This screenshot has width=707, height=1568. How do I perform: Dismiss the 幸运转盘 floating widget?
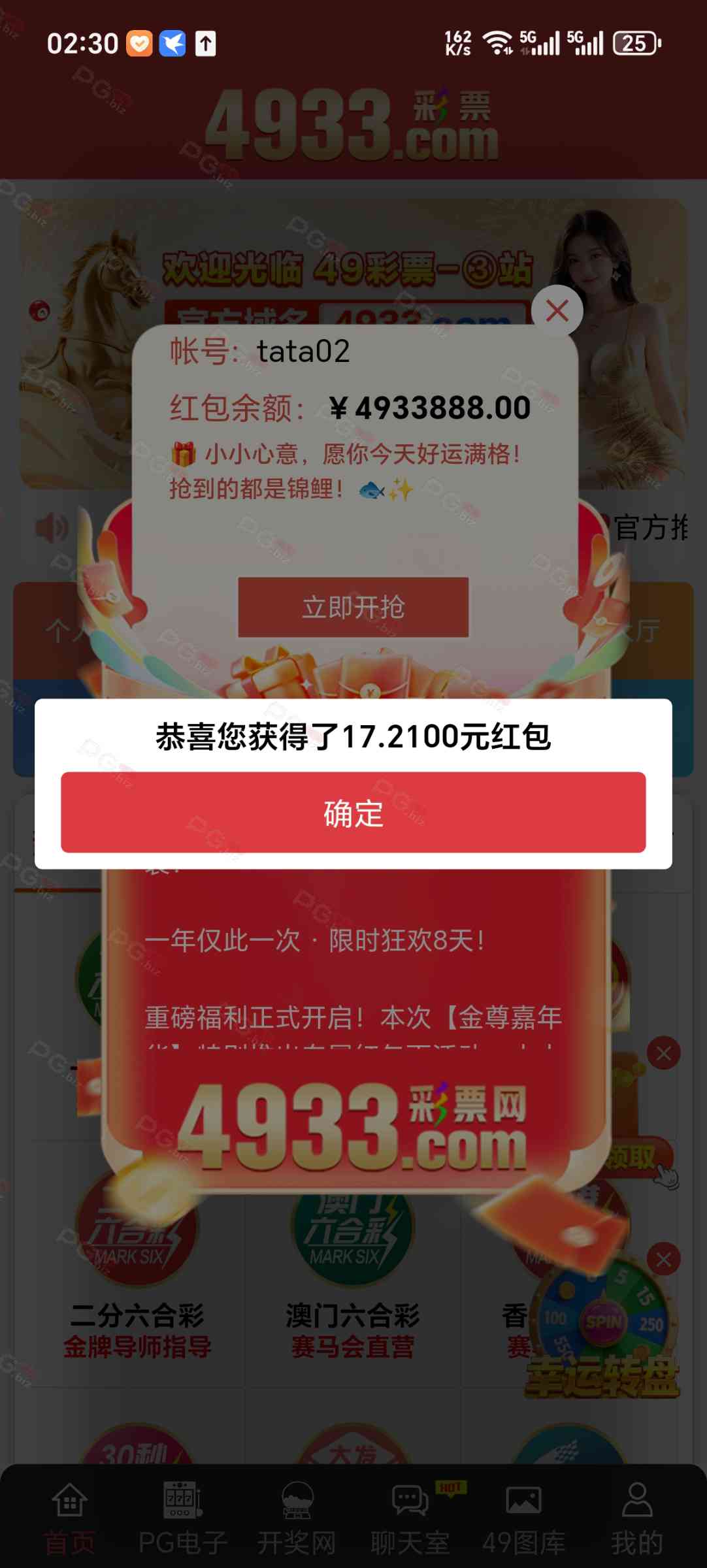[x=663, y=1259]
